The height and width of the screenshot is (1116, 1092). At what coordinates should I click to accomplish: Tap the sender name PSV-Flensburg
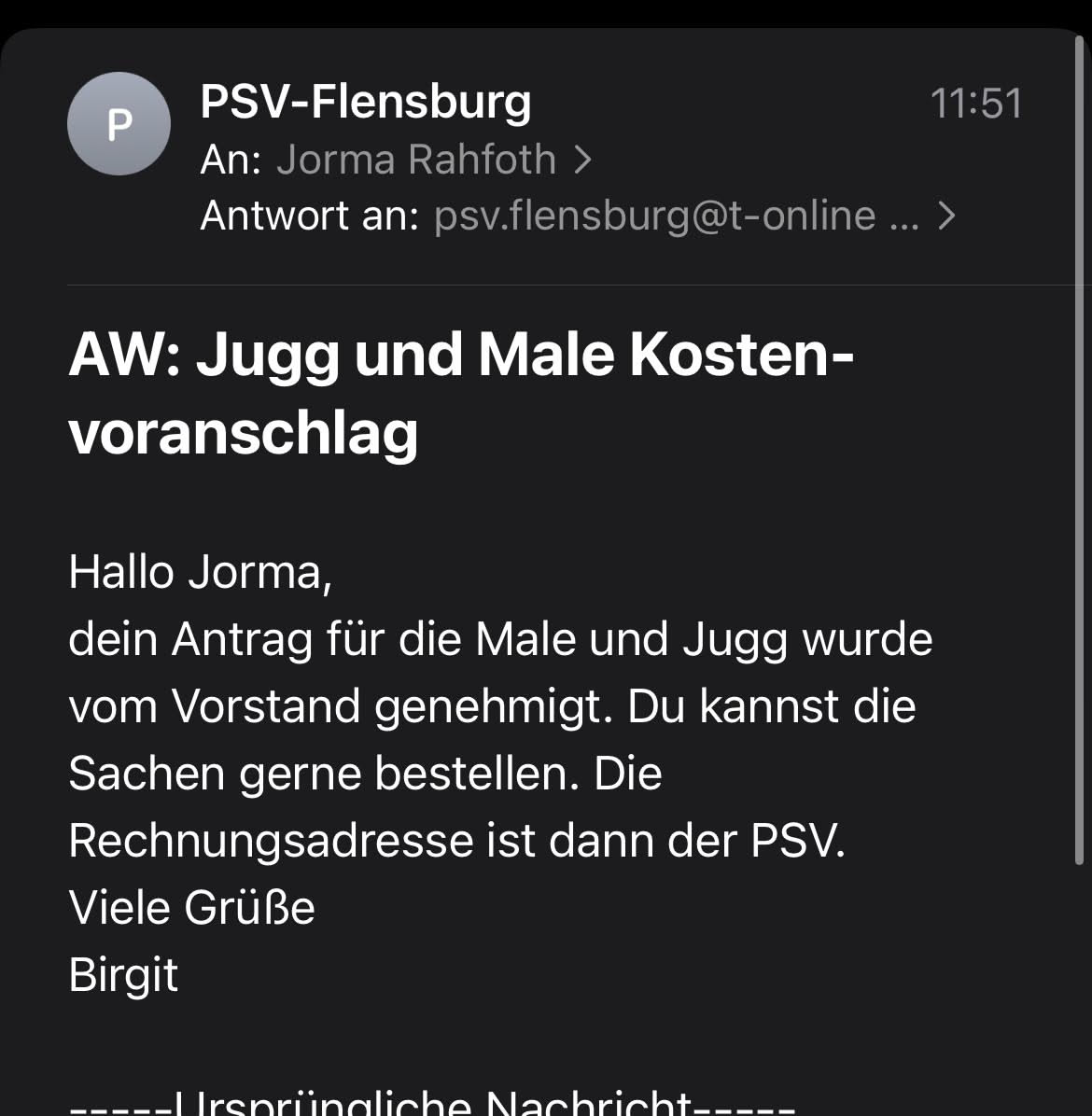(365, 102)
